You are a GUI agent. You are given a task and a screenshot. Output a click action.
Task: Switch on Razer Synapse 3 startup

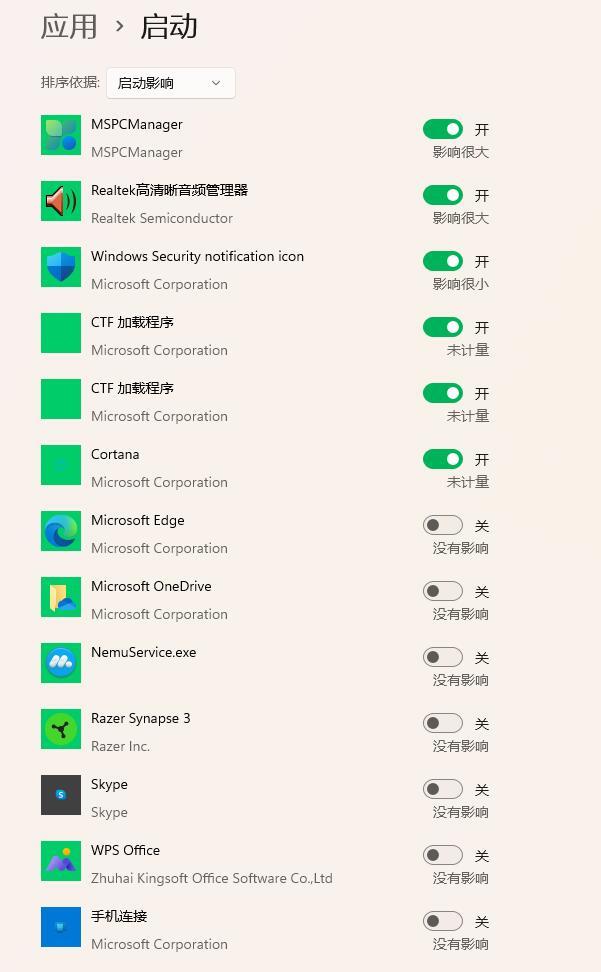(x=442, y=723)
